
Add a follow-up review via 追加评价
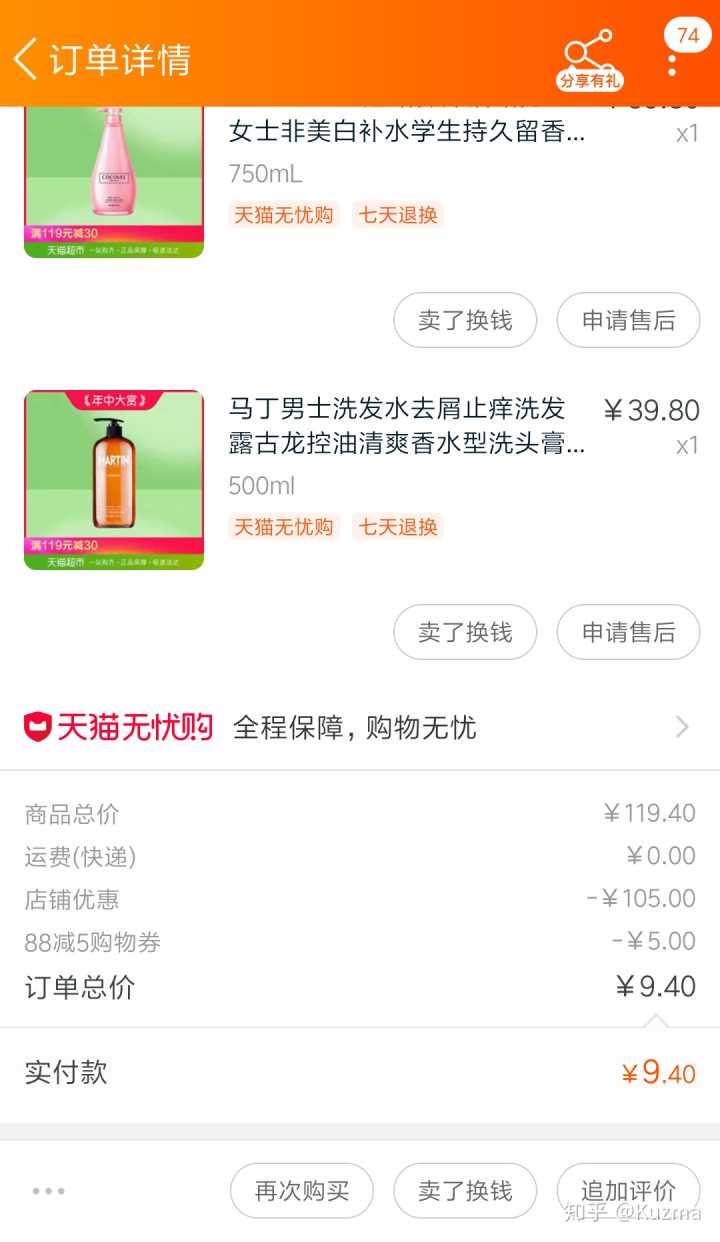[x=628, y=1191]
